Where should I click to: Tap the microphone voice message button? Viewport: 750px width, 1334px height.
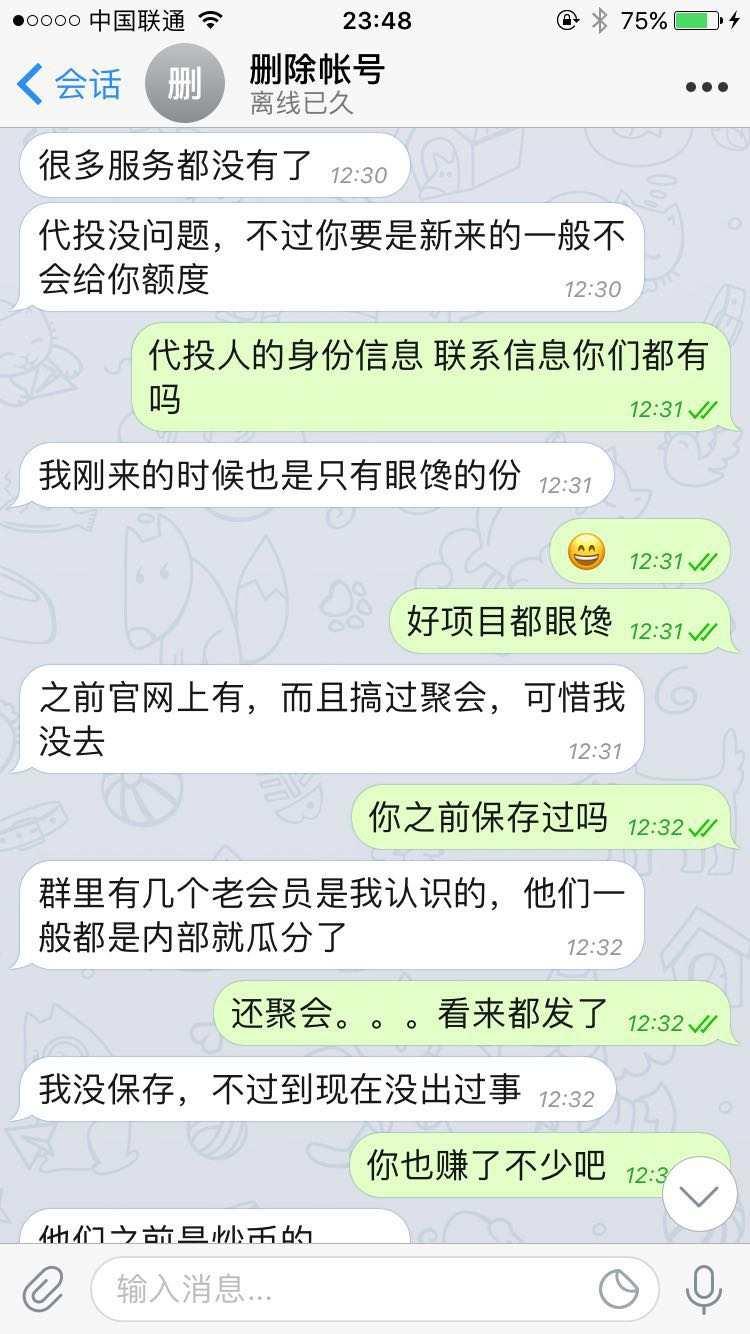click(704, 1289)
